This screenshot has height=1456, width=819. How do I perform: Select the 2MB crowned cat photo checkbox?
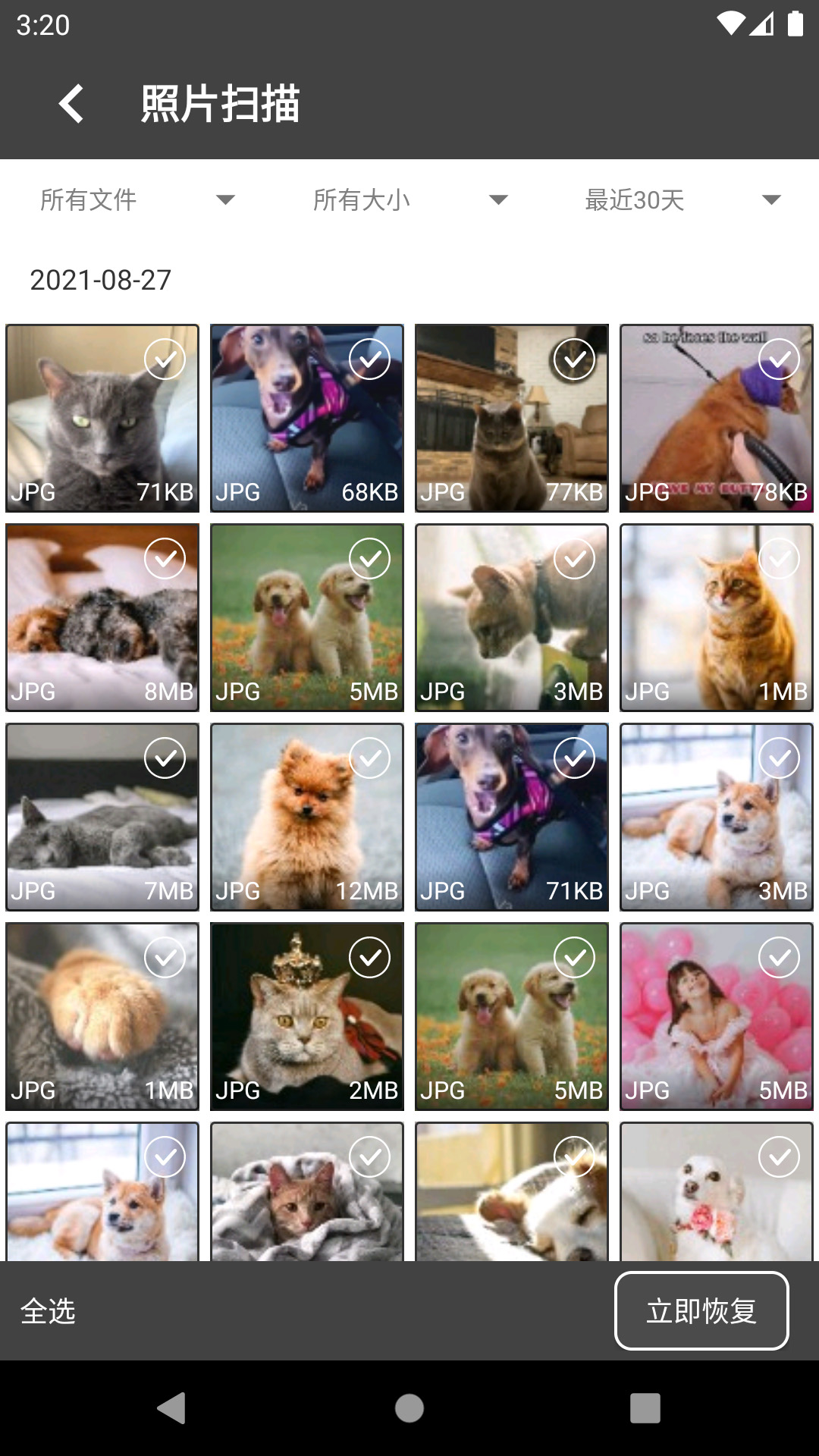tap(369, 958)
